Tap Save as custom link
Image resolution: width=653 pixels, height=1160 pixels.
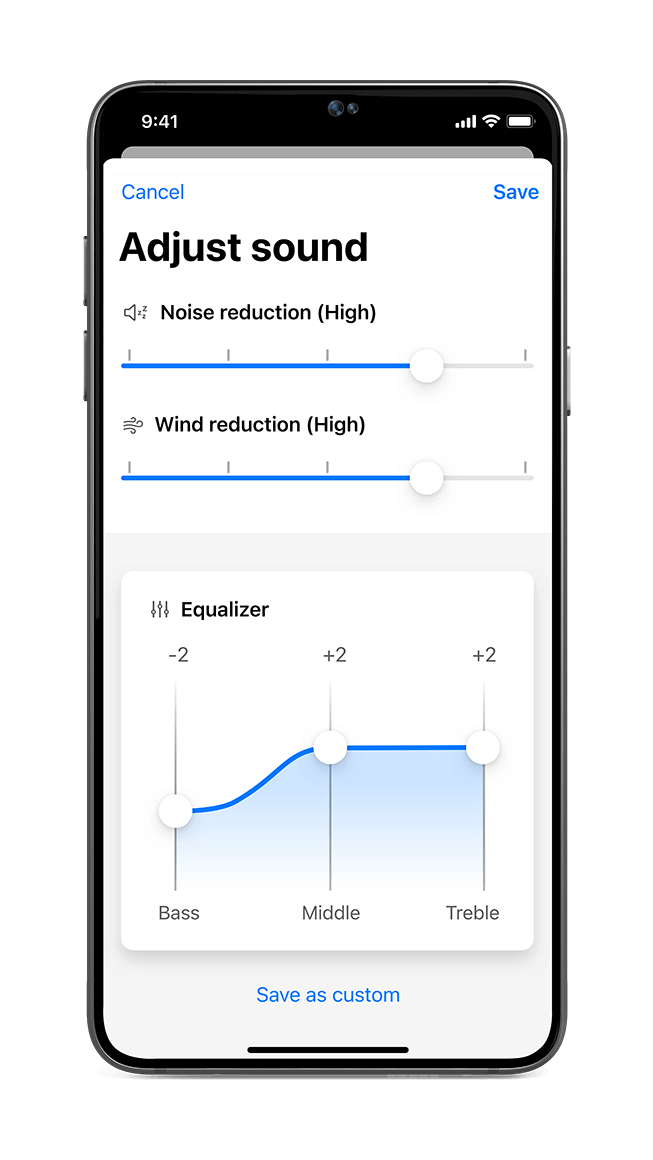click(x=327, y=995)
